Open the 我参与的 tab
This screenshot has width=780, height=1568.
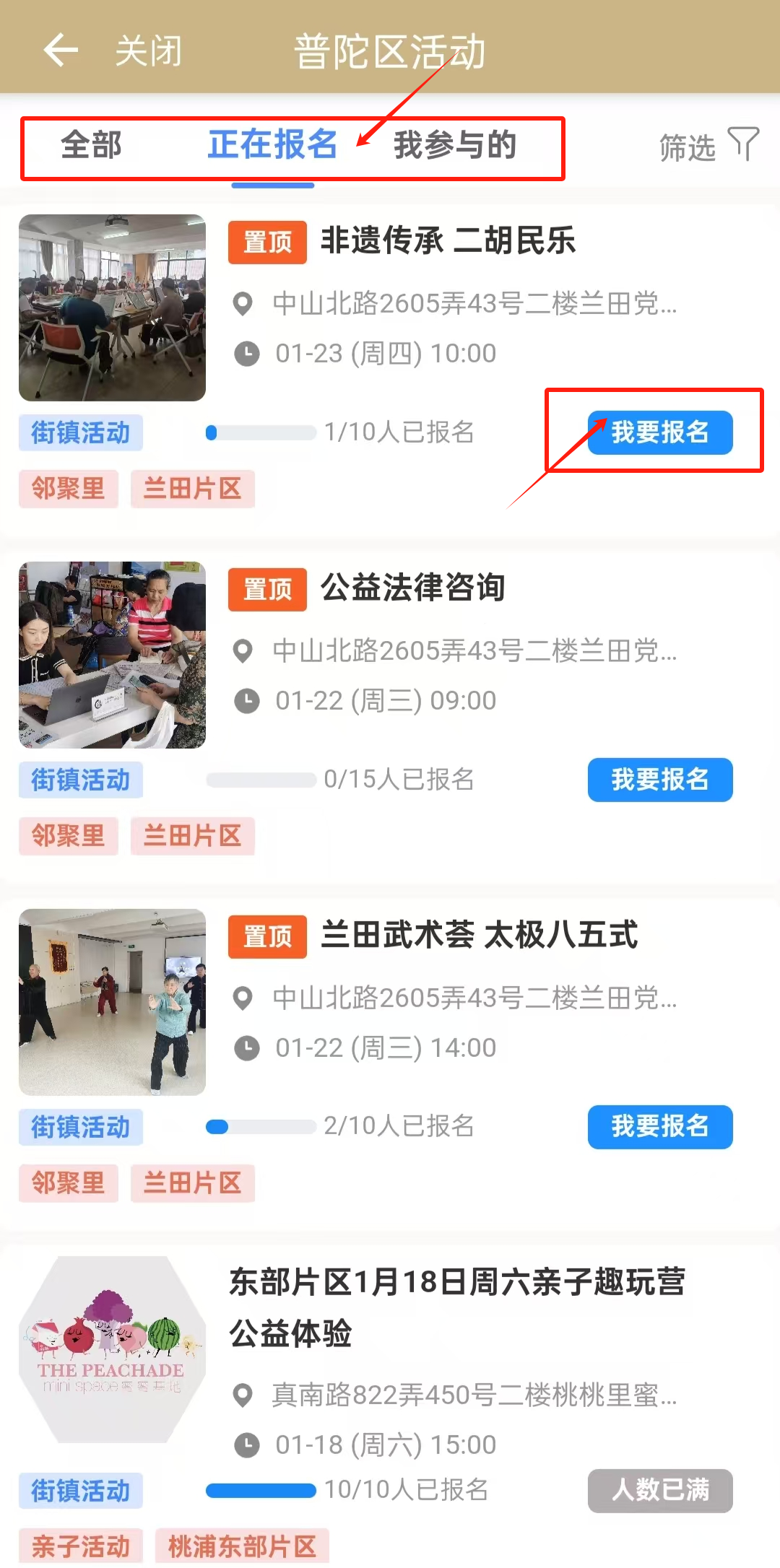click(x=455, y=145)
